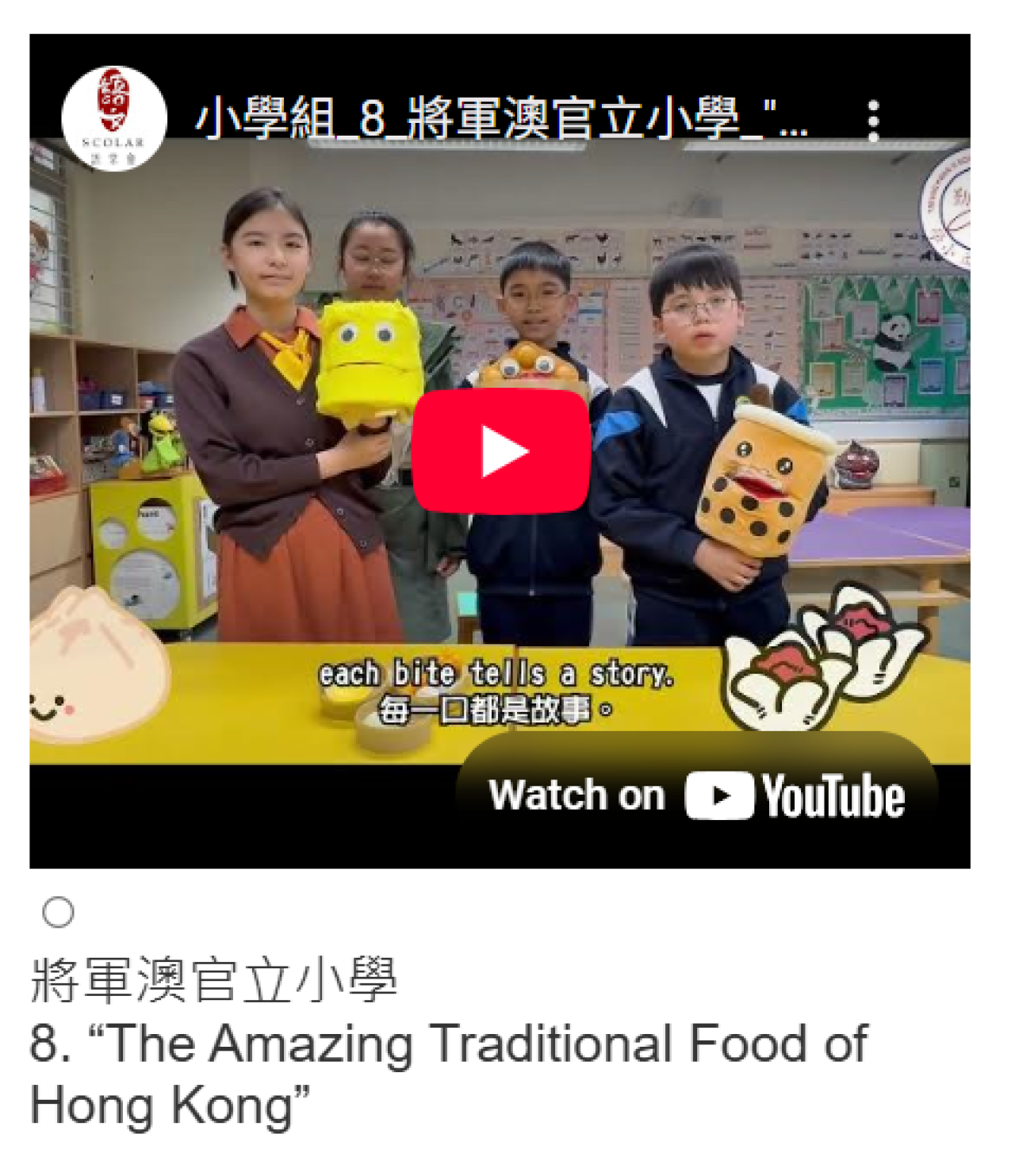This screenshot has height=1176, width=1015.
Task: Open the video title link 小學組_8_將軍澳官立小學
Action: coord(501,119)
